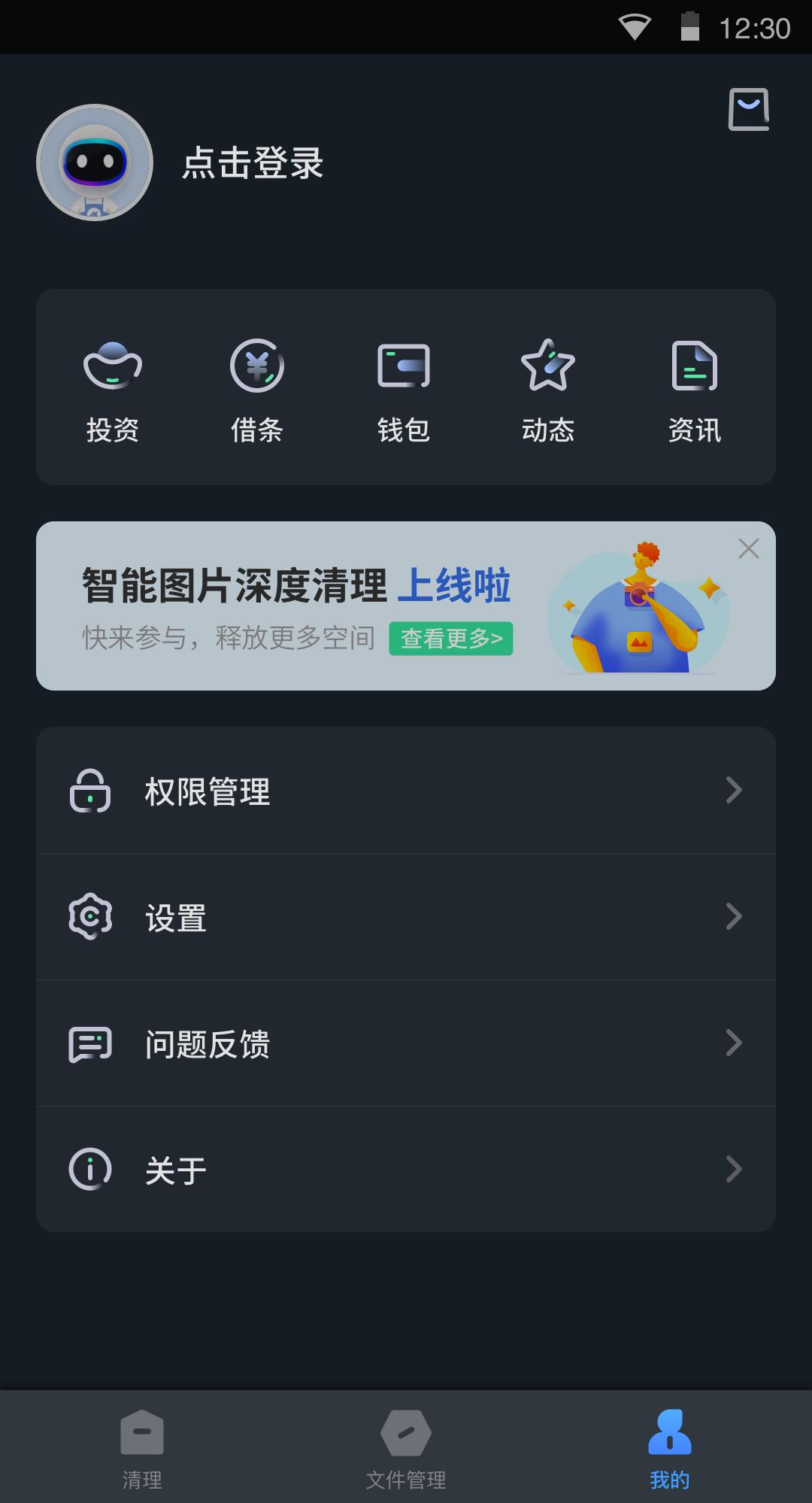
Task: Tap the 动态 star icon
Action: click(x=549, y=366)
